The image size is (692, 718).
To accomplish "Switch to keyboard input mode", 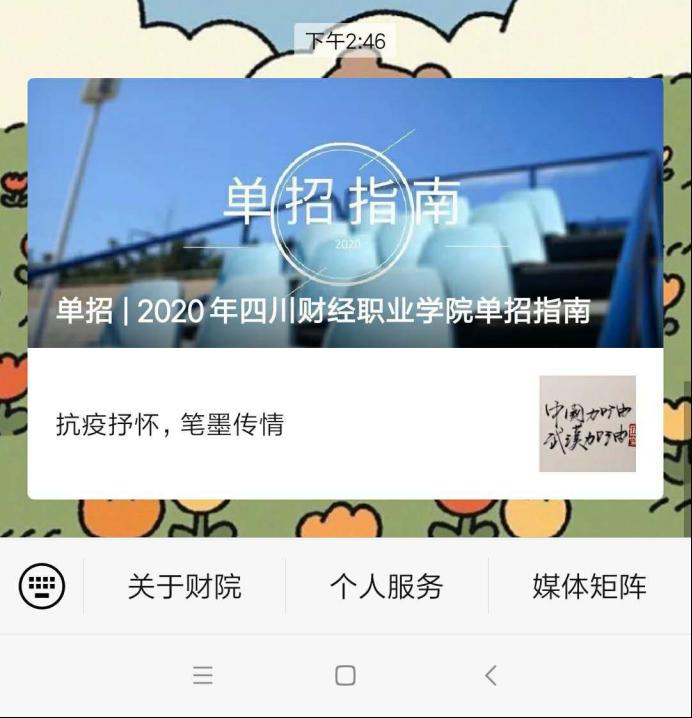I will pos(42,586).
